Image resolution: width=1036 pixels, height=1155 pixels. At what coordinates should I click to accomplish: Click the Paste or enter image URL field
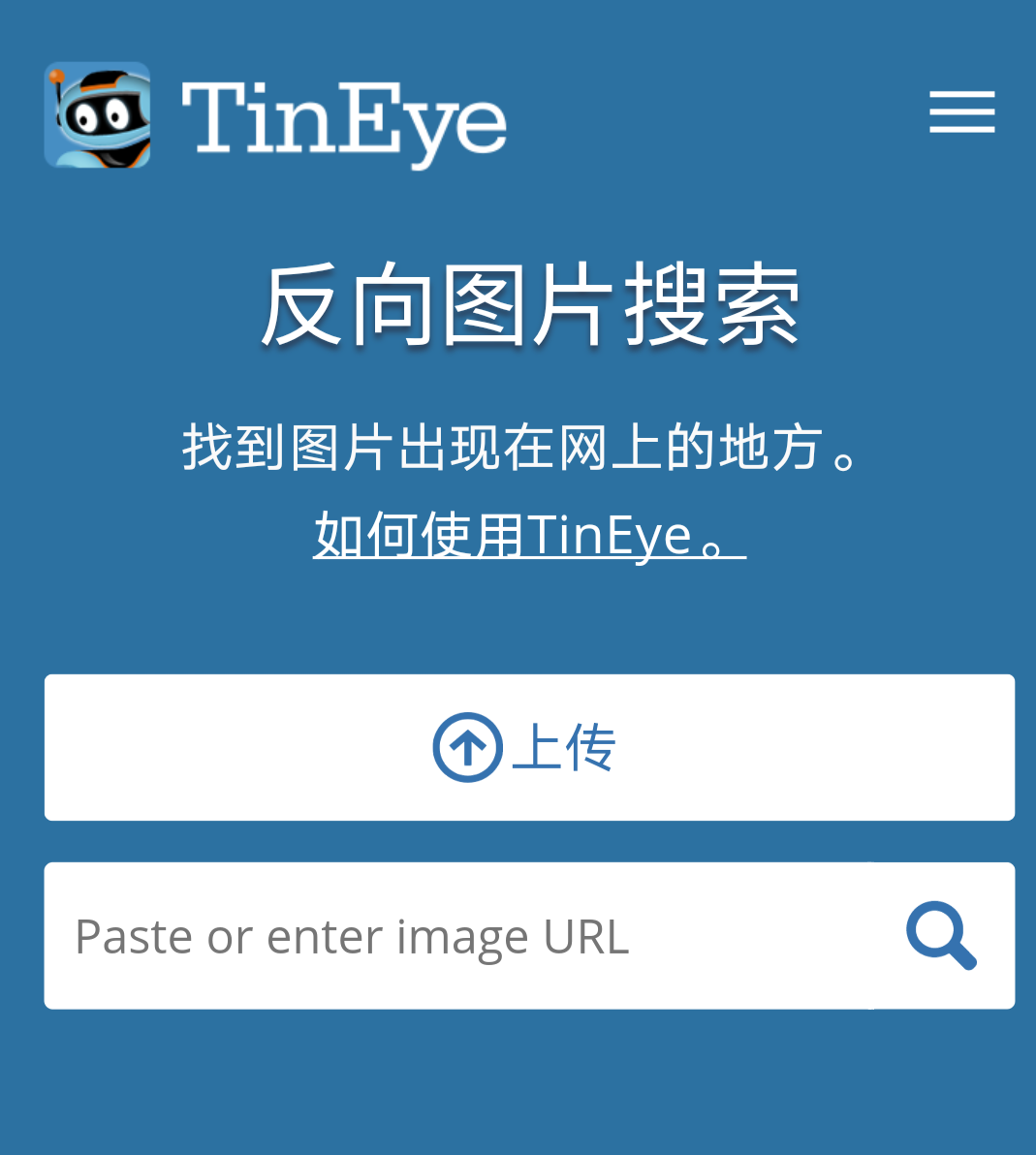tap(388, 934)
